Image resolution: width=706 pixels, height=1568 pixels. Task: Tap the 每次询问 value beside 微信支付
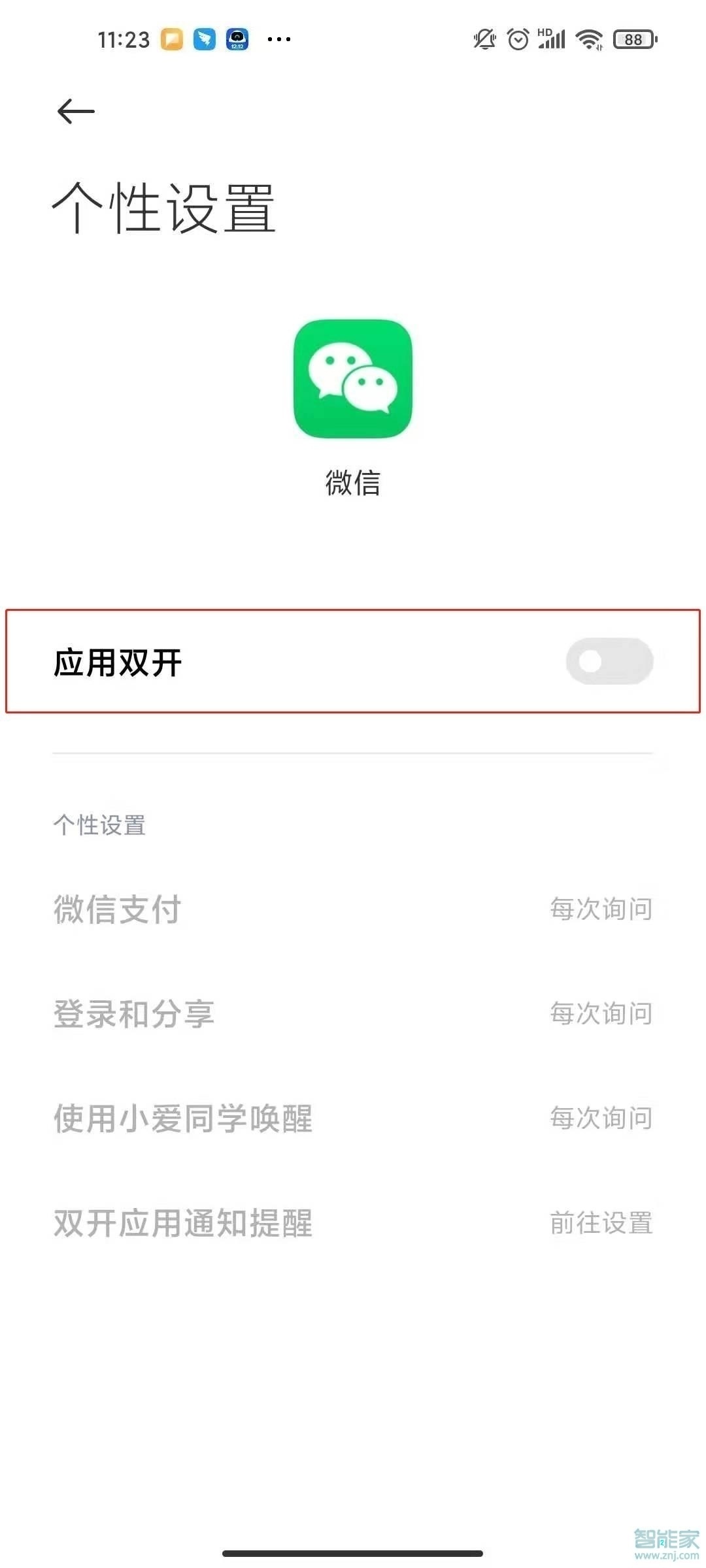[x=602, y=910]
